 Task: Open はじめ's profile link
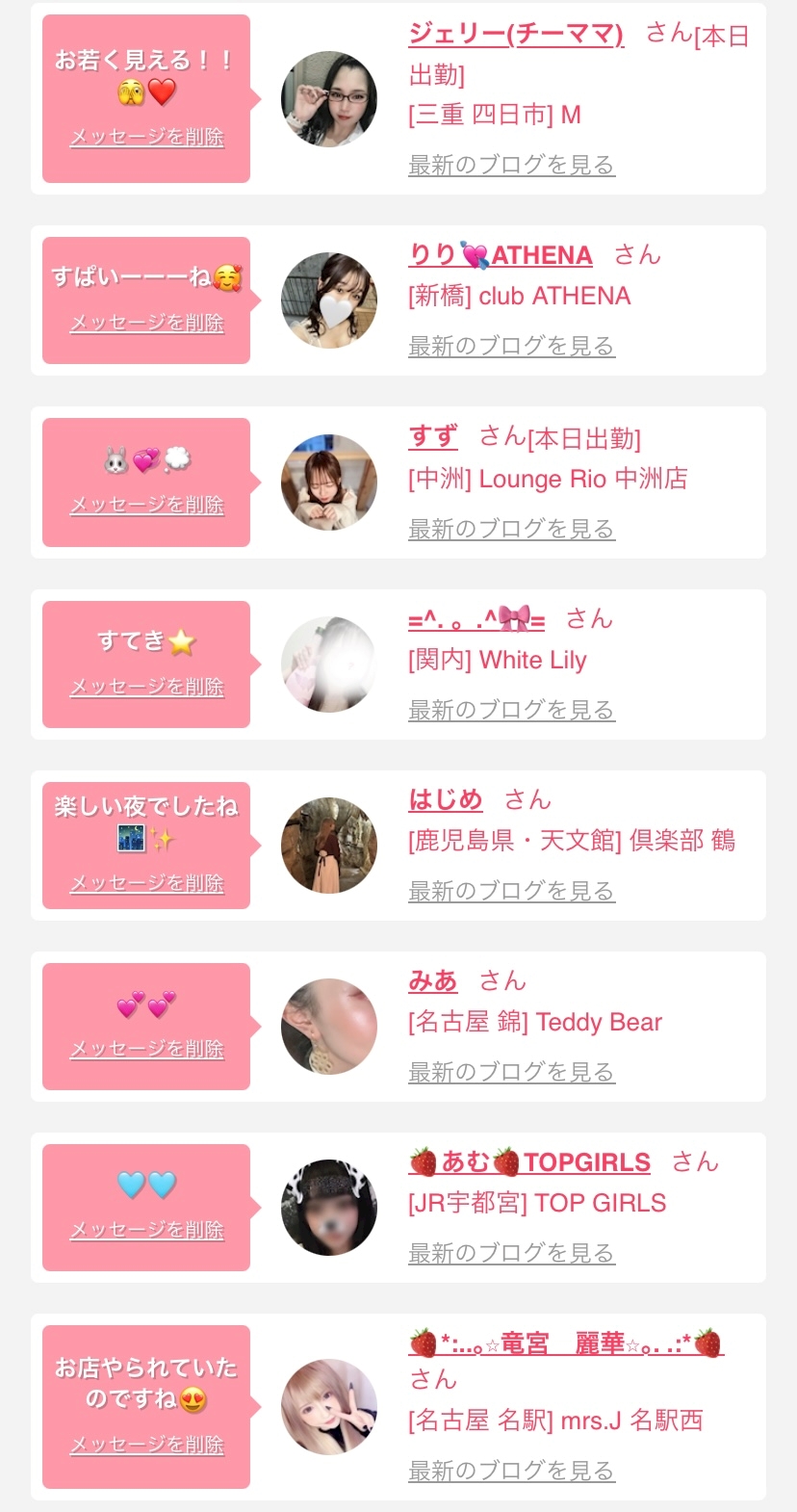pos(446,799)
